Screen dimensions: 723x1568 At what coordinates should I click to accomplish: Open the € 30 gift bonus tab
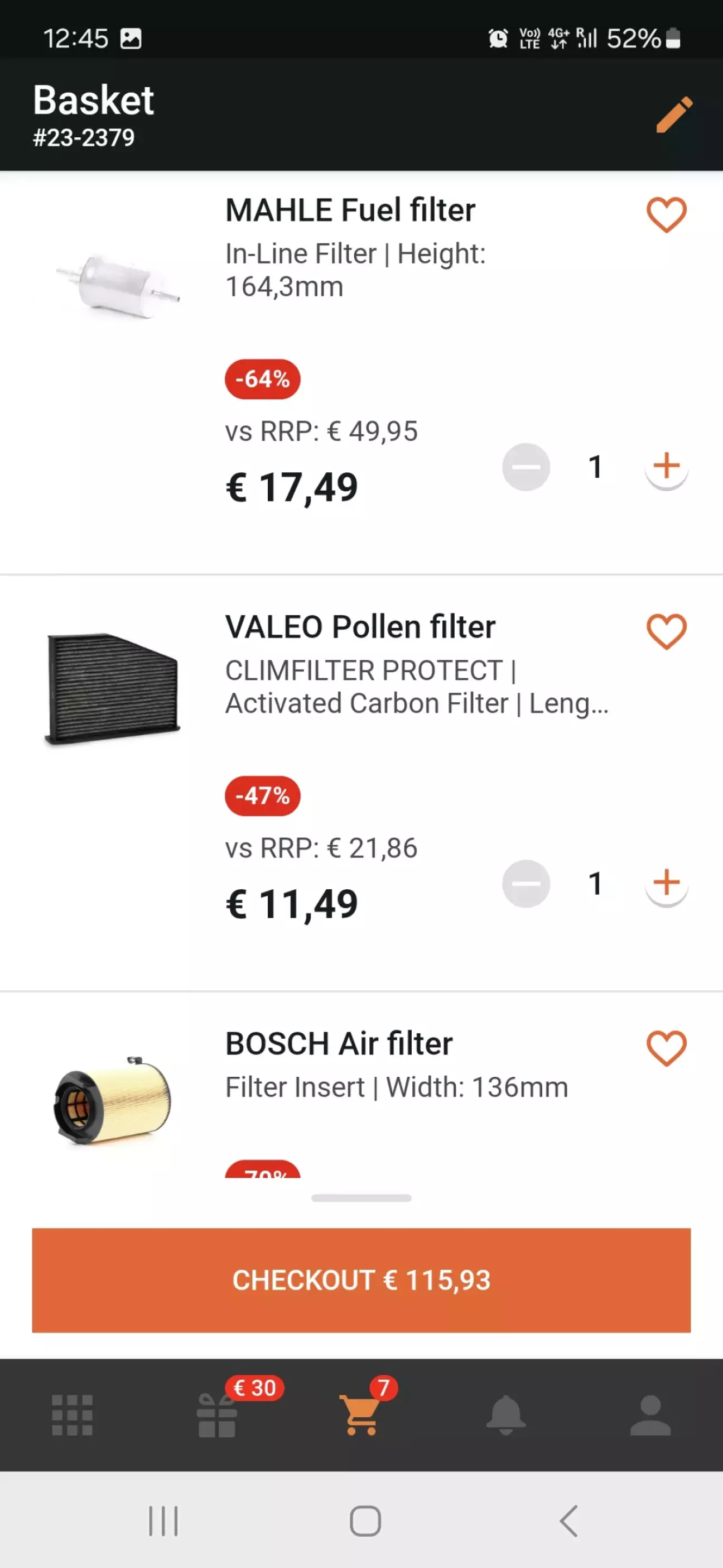click(217, 1414)
